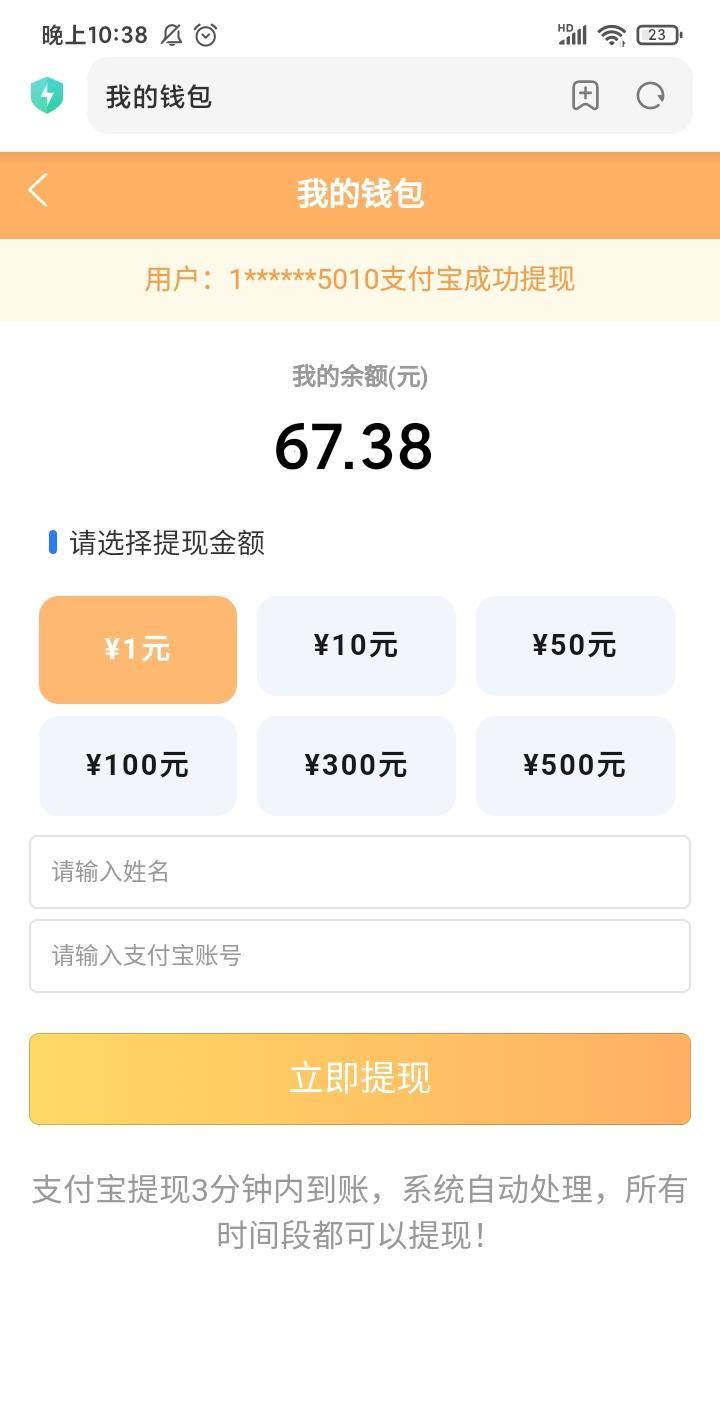Tap the Wi-Fi icon in the status bar
Viewport: 720px width, 1412px height.
[613, 33]
